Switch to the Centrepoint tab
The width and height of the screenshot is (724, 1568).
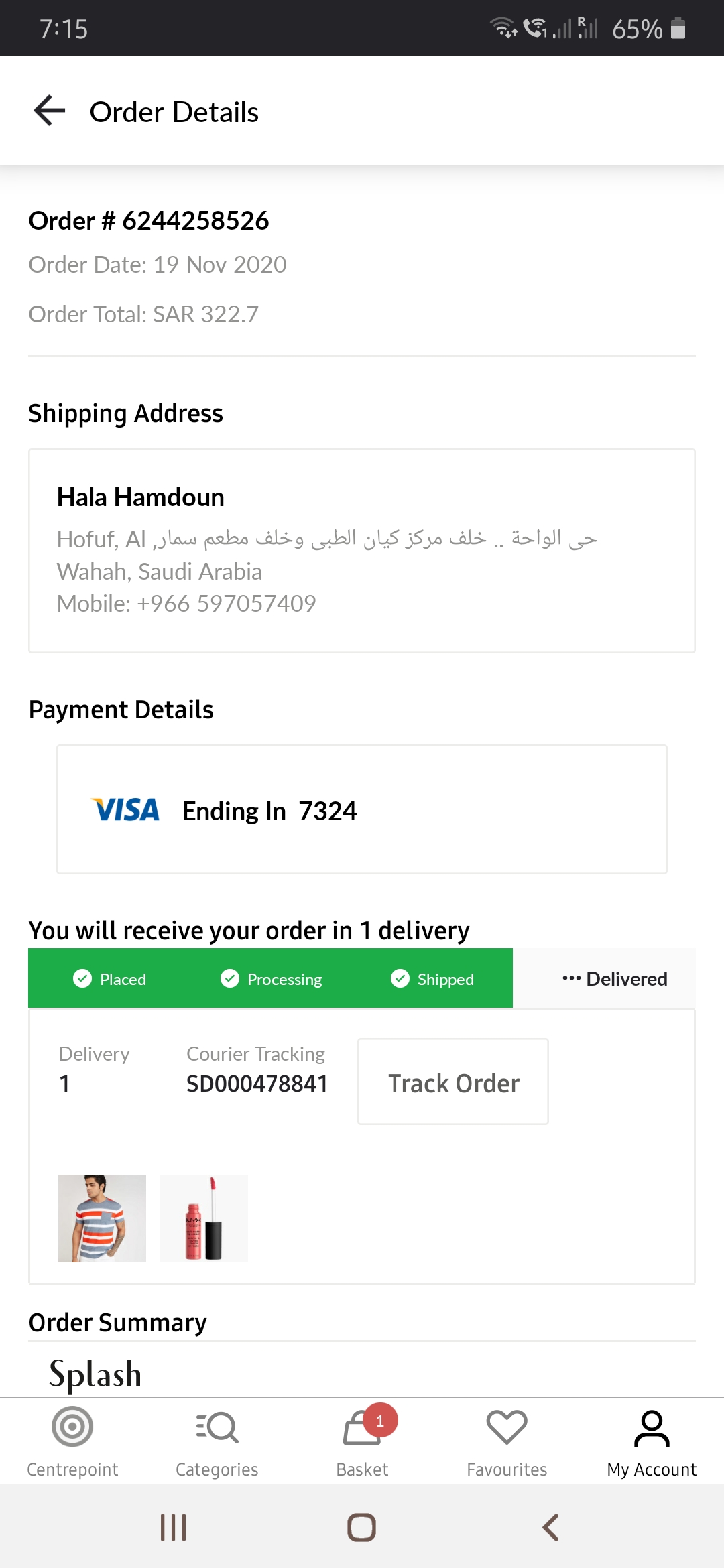point(72,1441)
